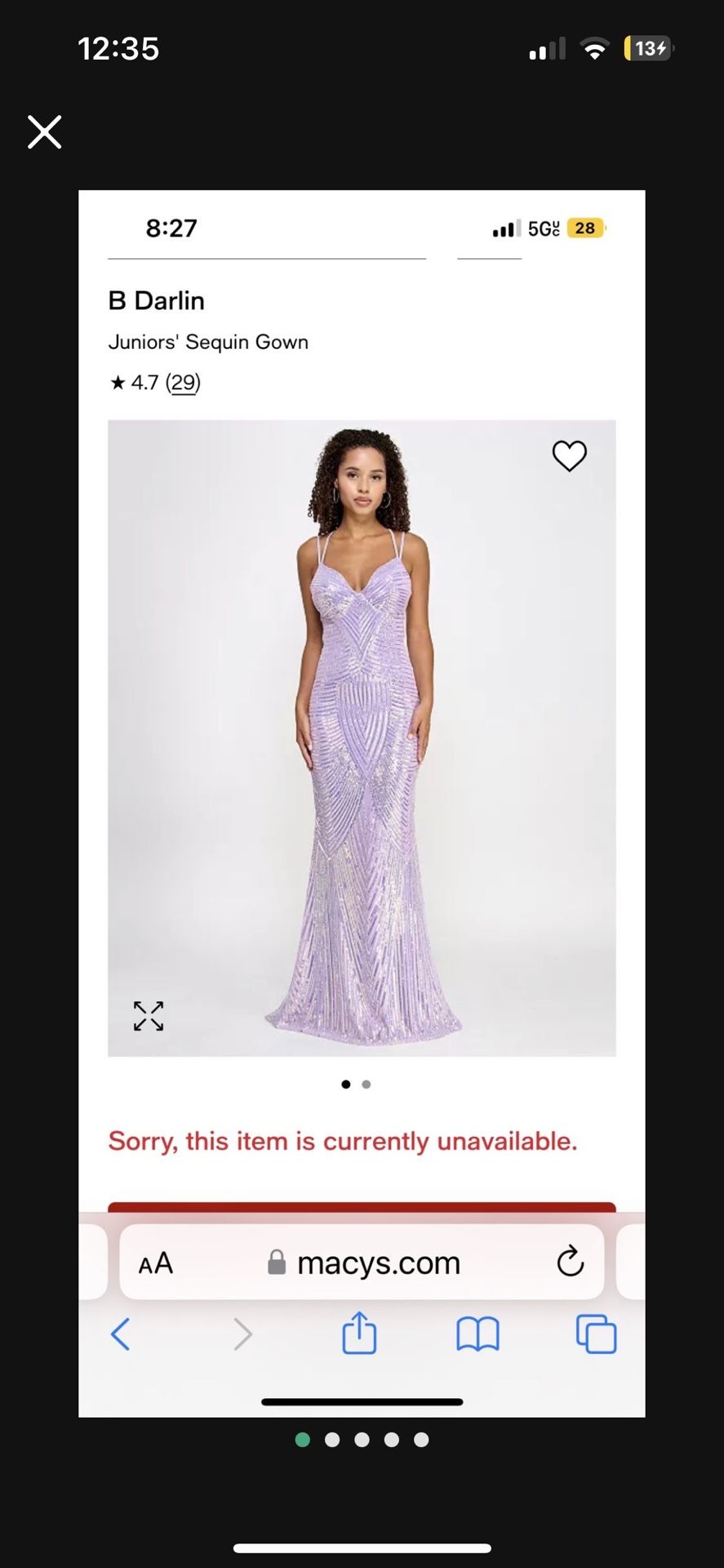
Task: Open the fullscreen image expand icon
Action: [x=148, y=1015]
